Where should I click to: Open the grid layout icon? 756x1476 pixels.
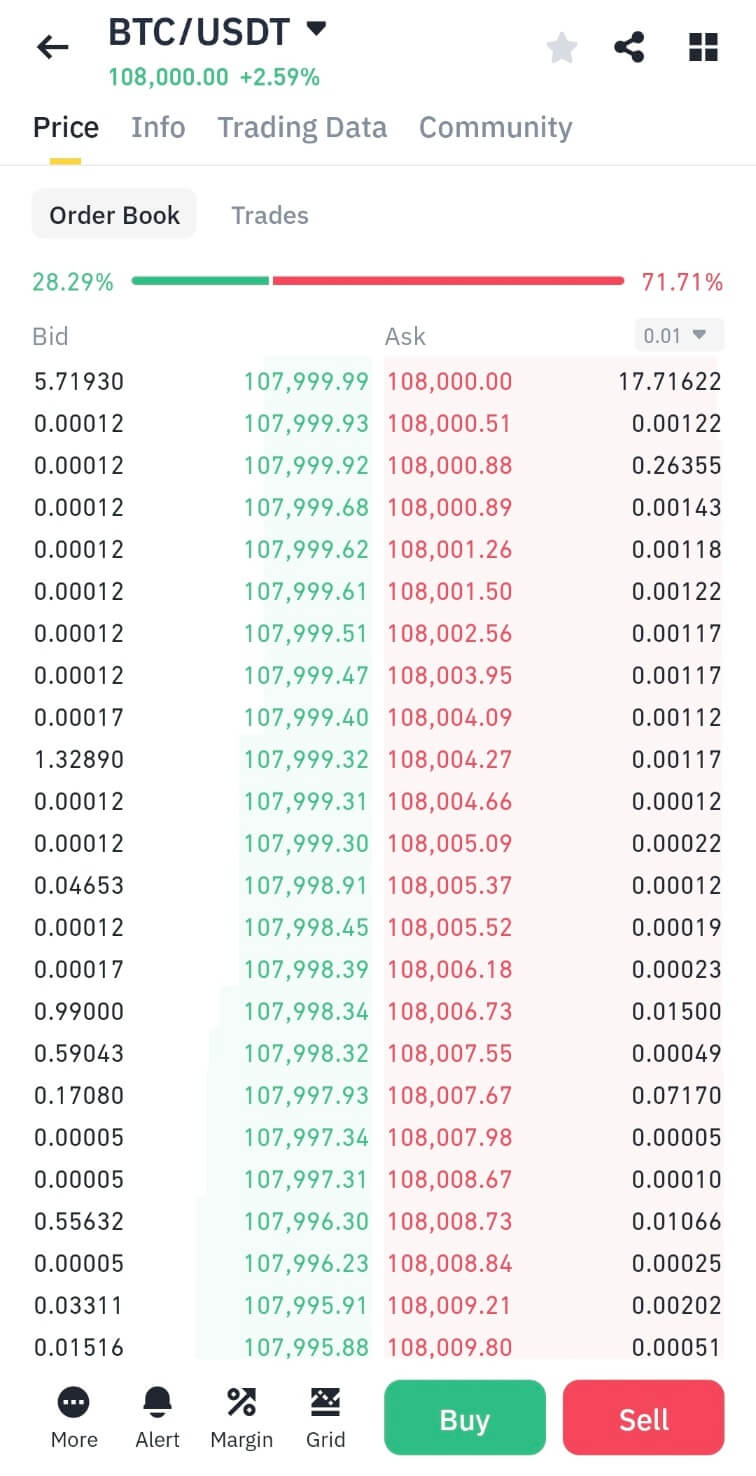pyautogui.click(x=704, y=47)
